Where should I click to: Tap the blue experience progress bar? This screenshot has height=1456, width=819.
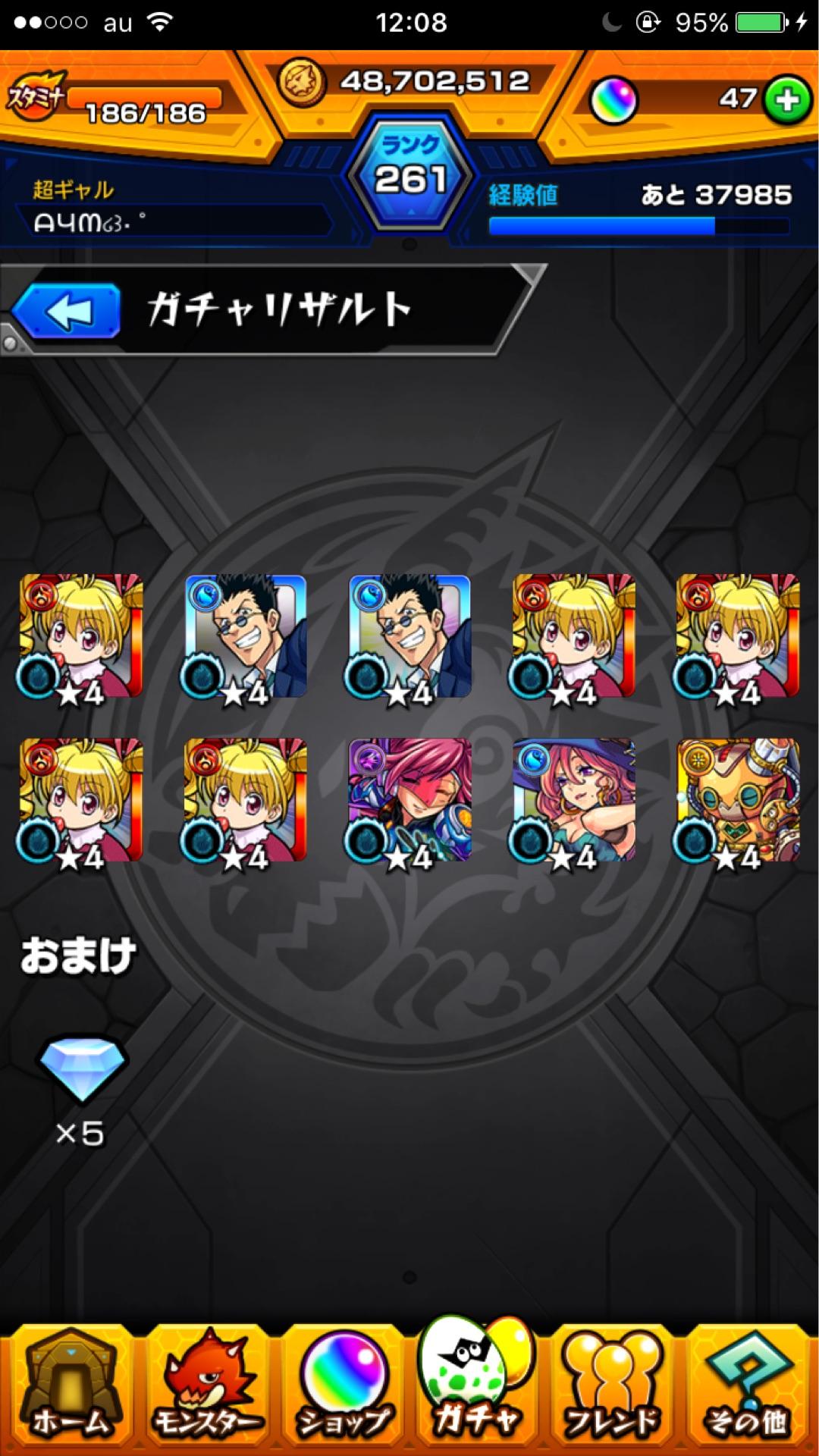pyautogui.click(x=637, y=224)
